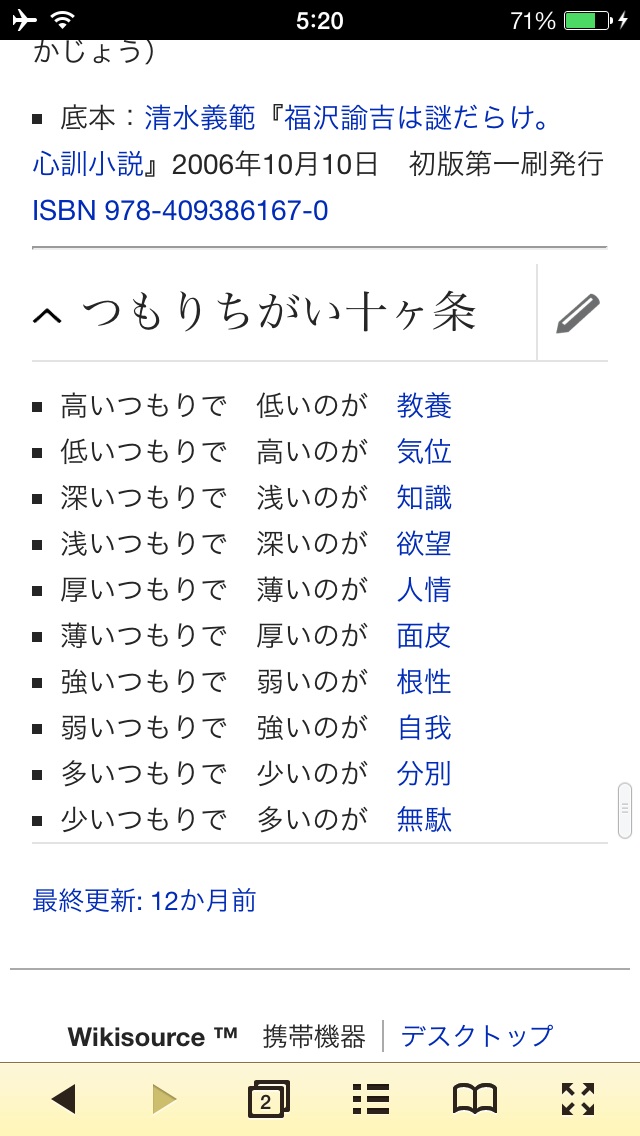Screen dimensions: 640x1136
Task: Collapse the つもりちがい十ヶ条 section heading
Action: (x=254, y=314)
